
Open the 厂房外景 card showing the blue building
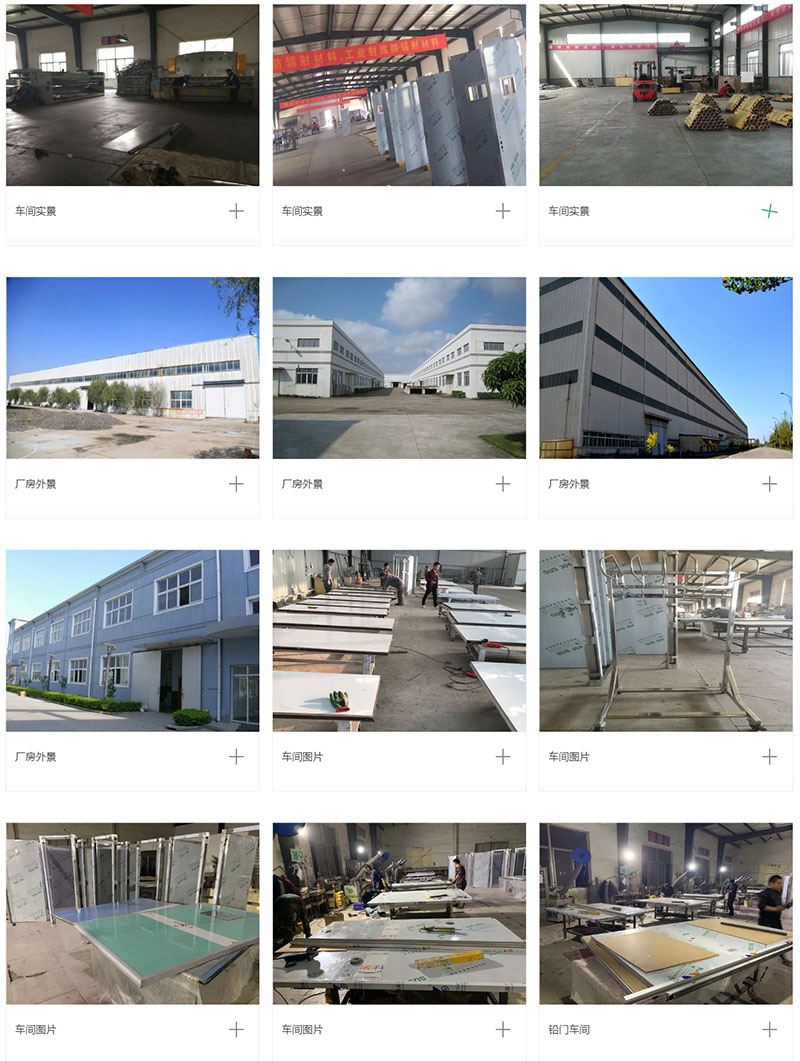(x=132, y=640)
